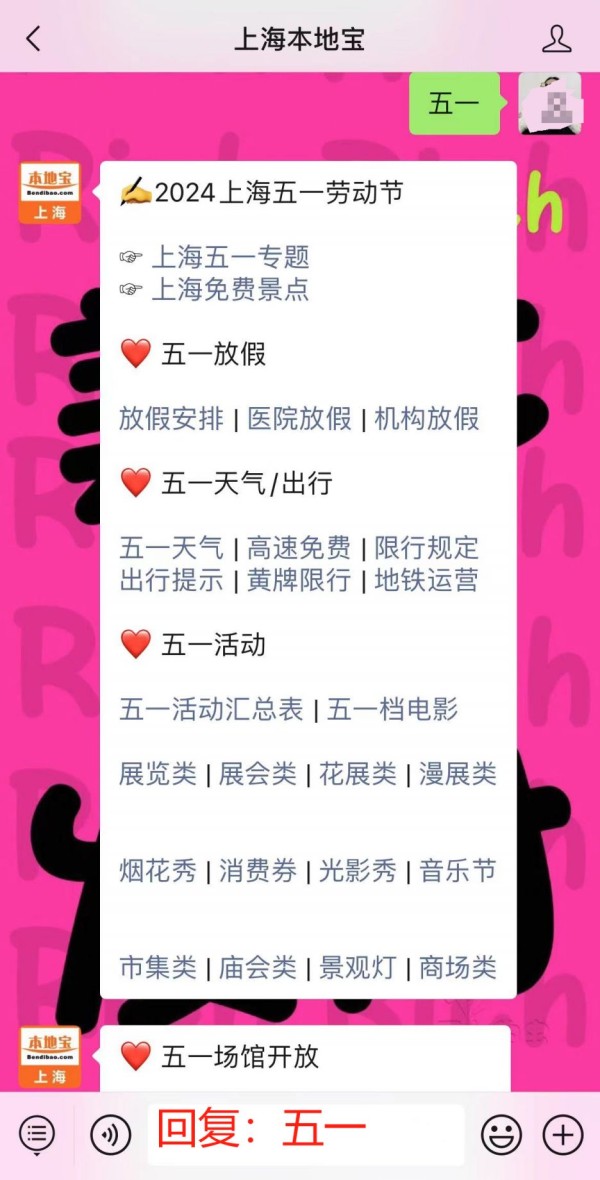The width and height of the screenshot is (600, 1180).
Task: Open the 五一档电影 link
Action: 392,709
